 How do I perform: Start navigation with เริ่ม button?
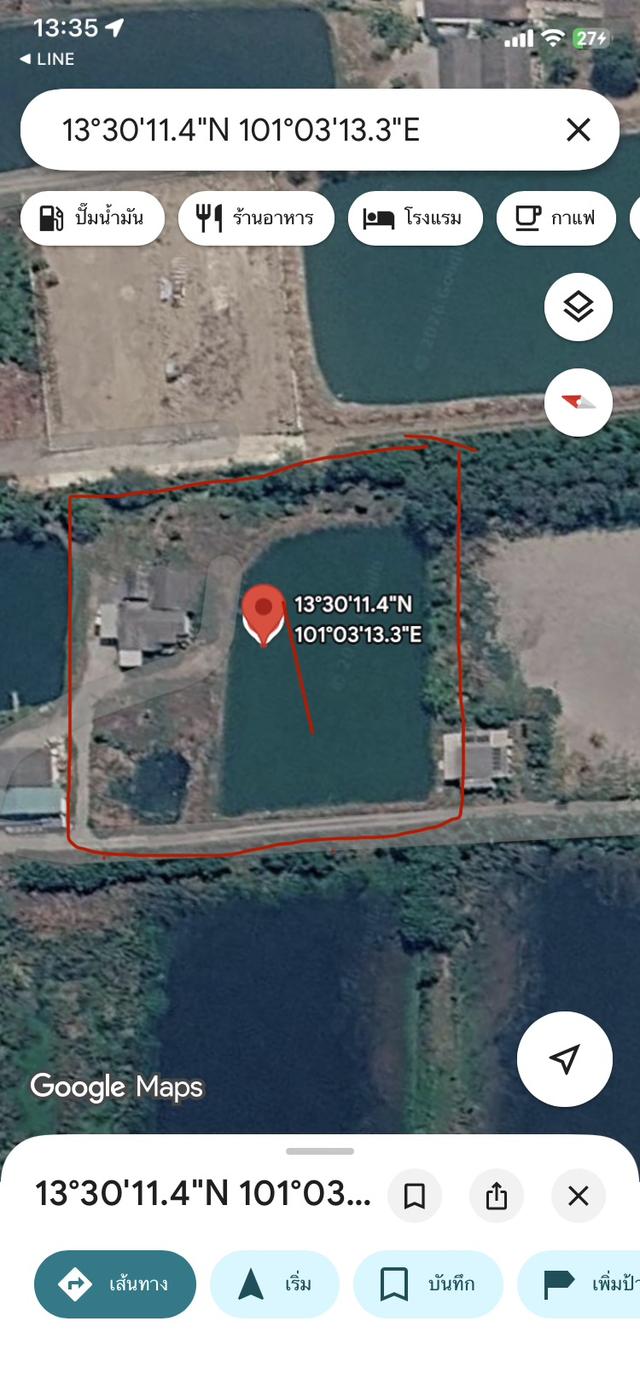[275, 1284]
